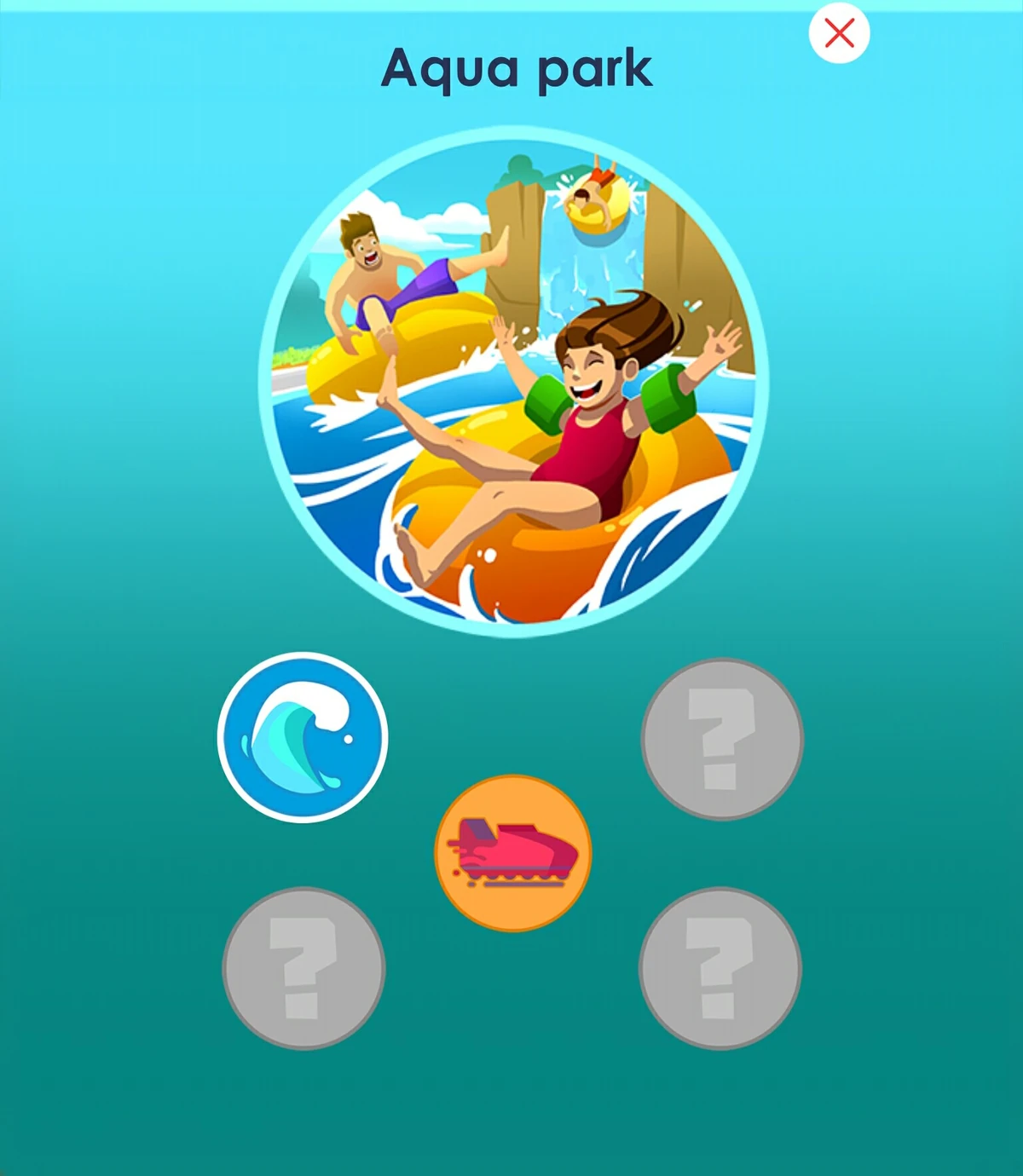Open the red sled icon
Screen dimensions: 1023x1176
click(513, 853)
